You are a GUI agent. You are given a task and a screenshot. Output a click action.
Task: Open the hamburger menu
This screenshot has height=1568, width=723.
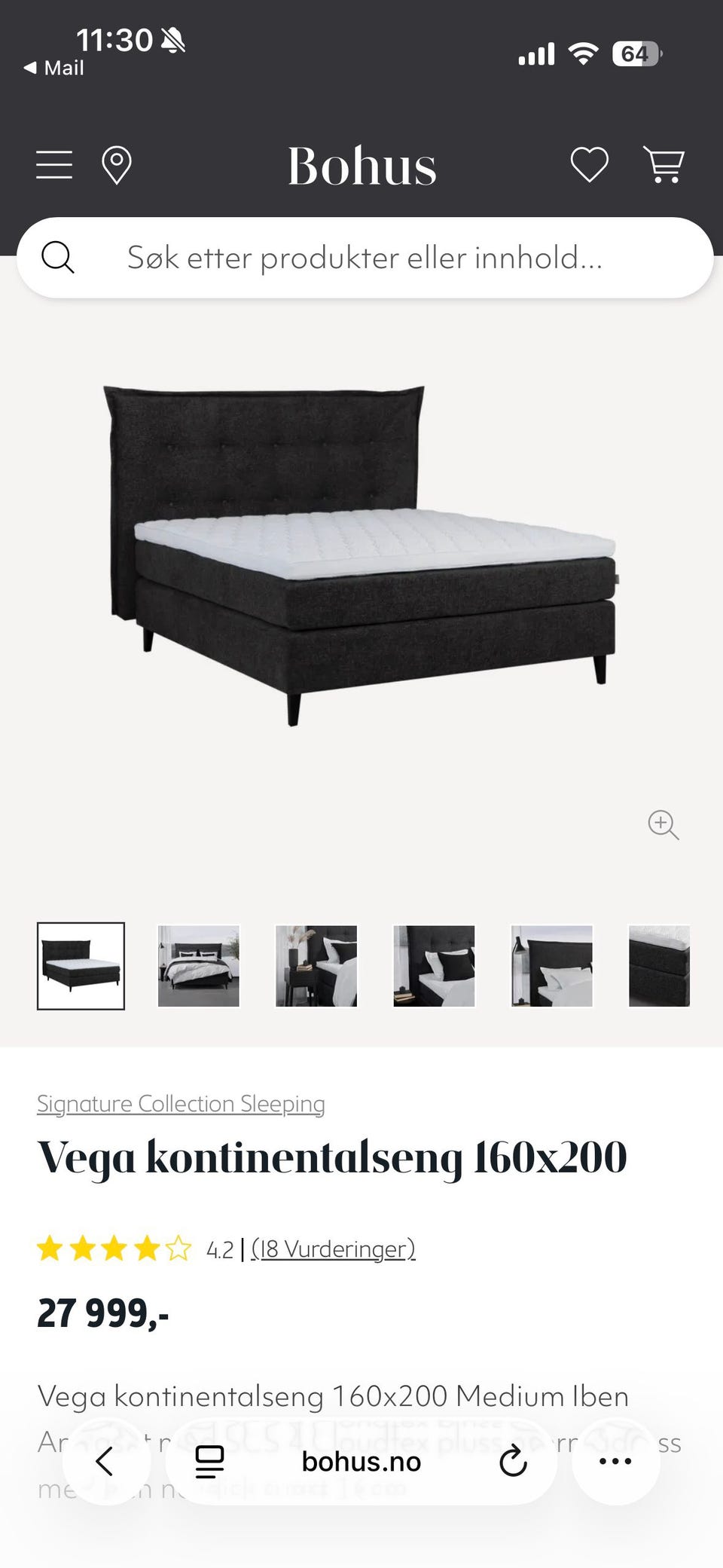pos(54,165)
